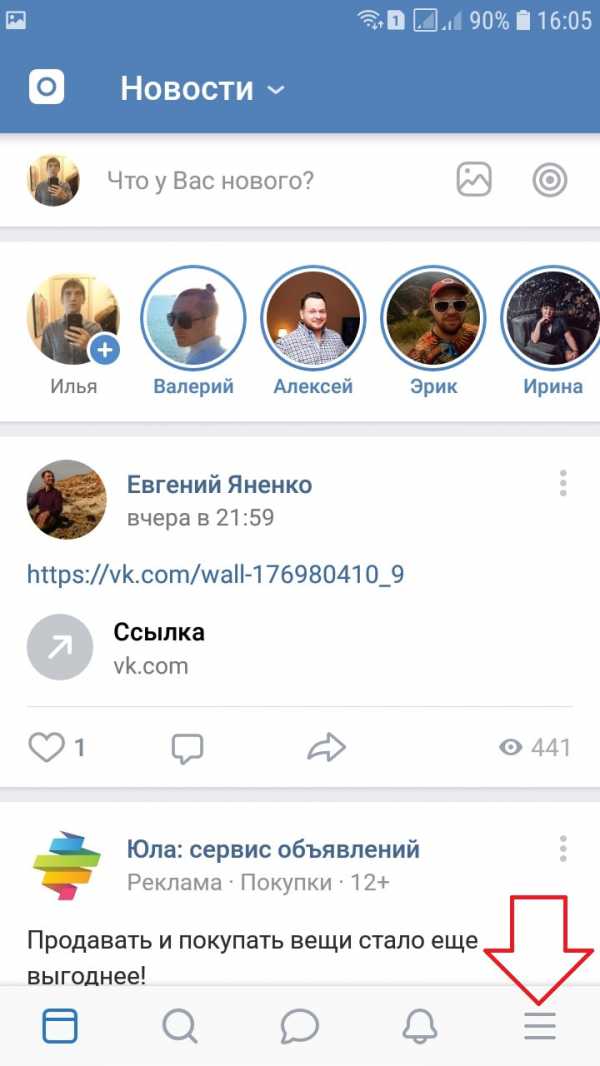This screenshot has height=1066, width=600.
Task: Start a live broadcast icon
Action: [x=549, y=181]
